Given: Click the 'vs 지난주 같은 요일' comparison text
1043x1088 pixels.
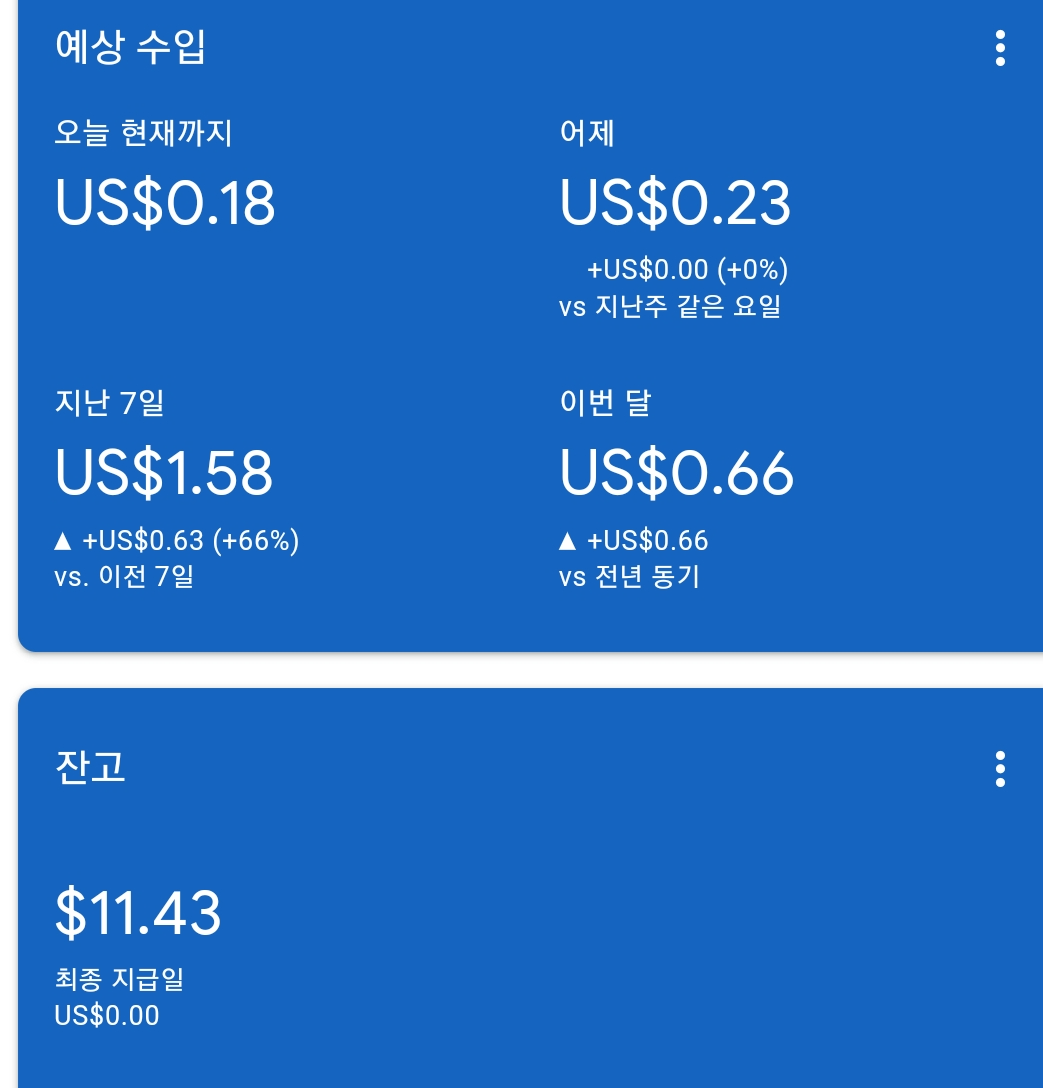Looking at the screenshot, I should (672, 307).
